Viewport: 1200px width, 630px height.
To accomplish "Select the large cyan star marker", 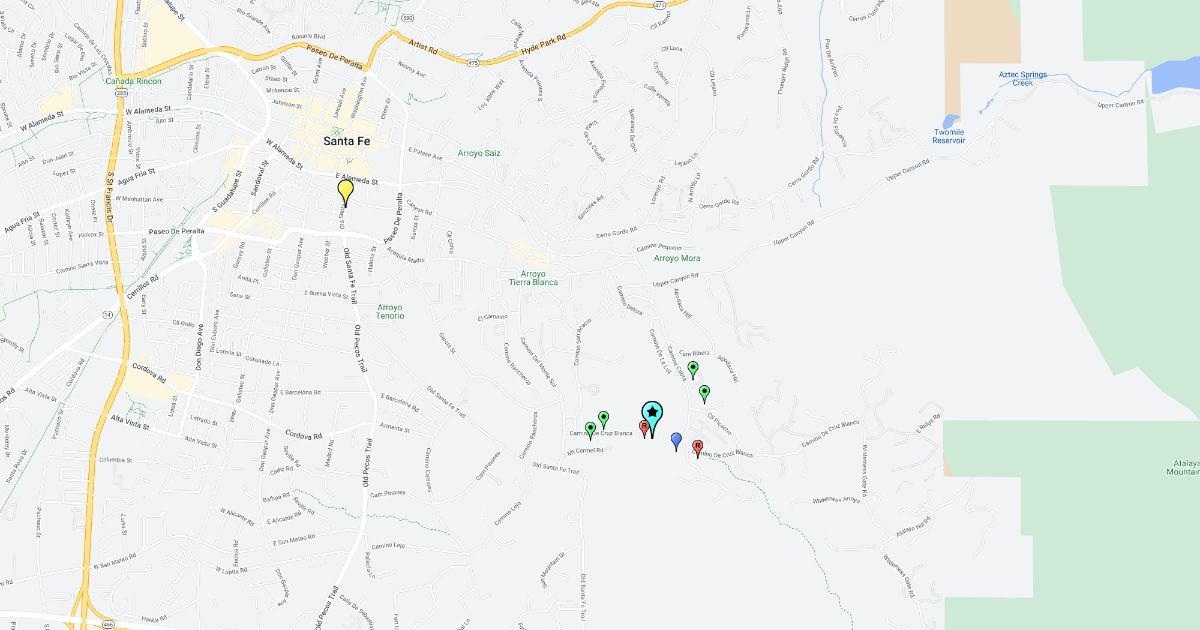I will pyautogui.click(x=652, y=413).
